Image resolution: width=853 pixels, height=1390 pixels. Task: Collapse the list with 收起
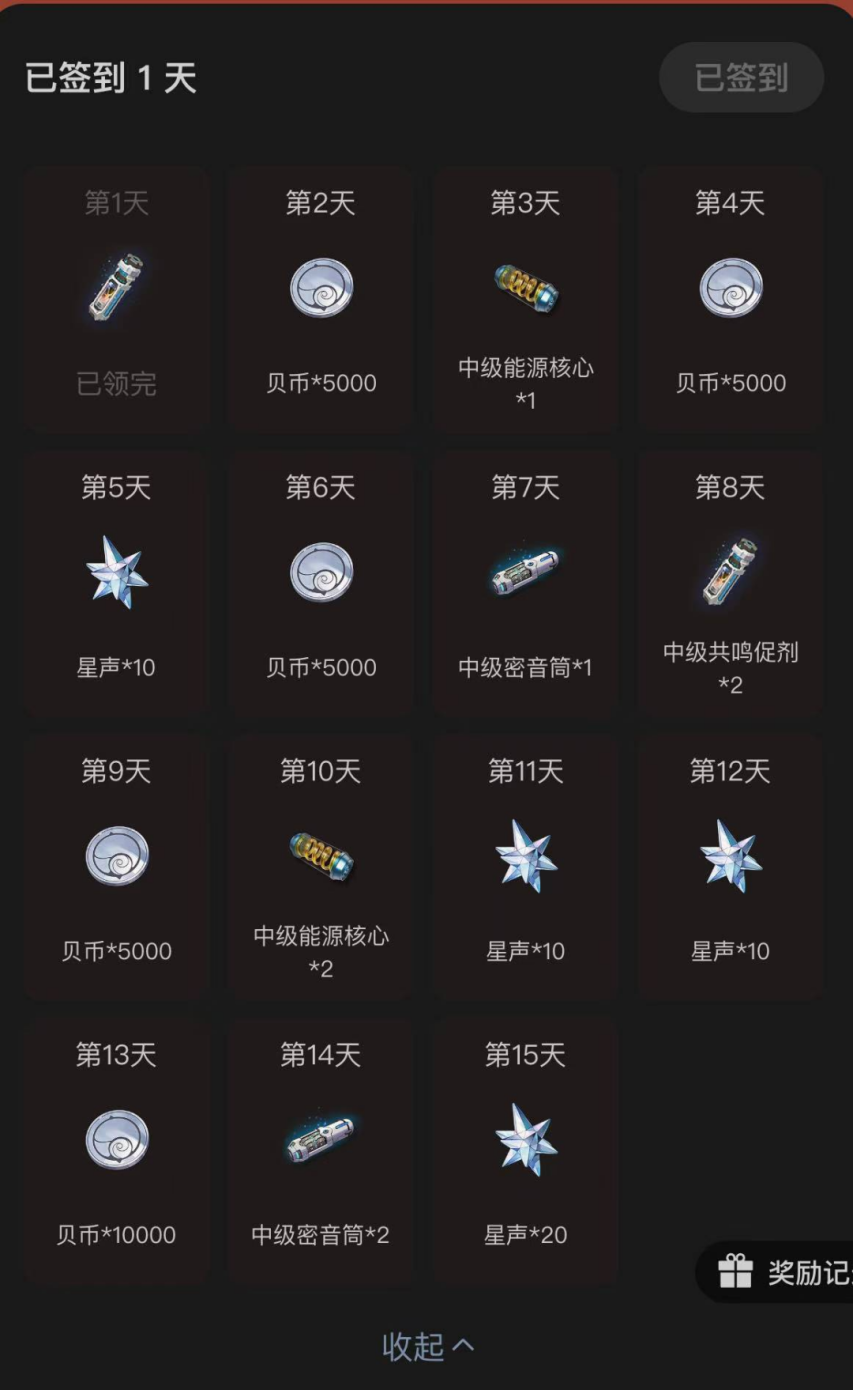click(427, 1346)
